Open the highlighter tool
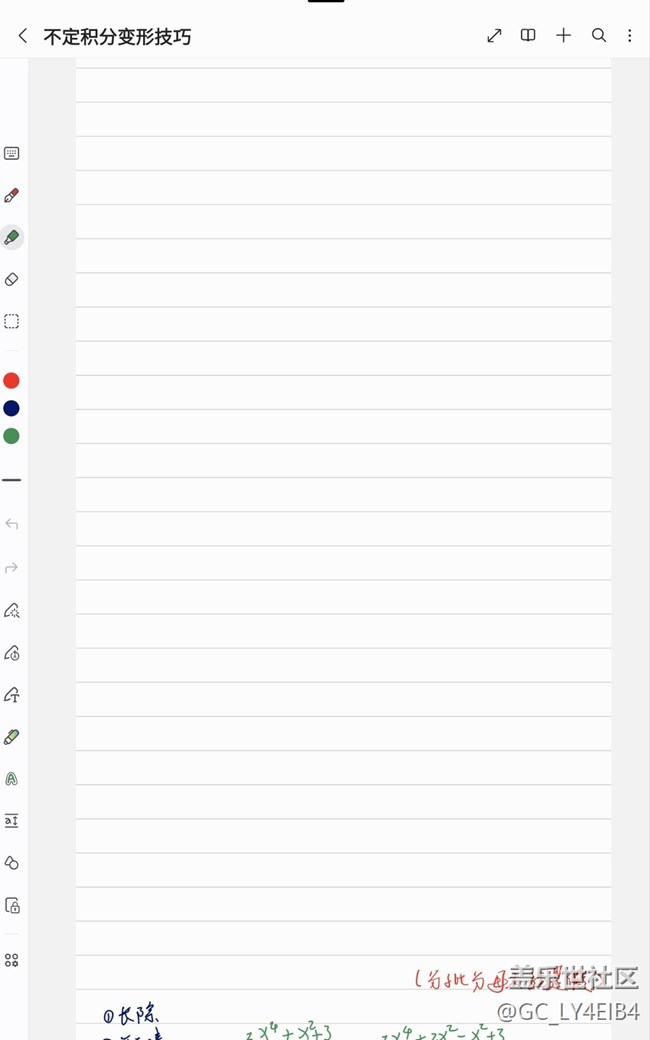This screenshot has width=650, height=1040. pos(12,737)
